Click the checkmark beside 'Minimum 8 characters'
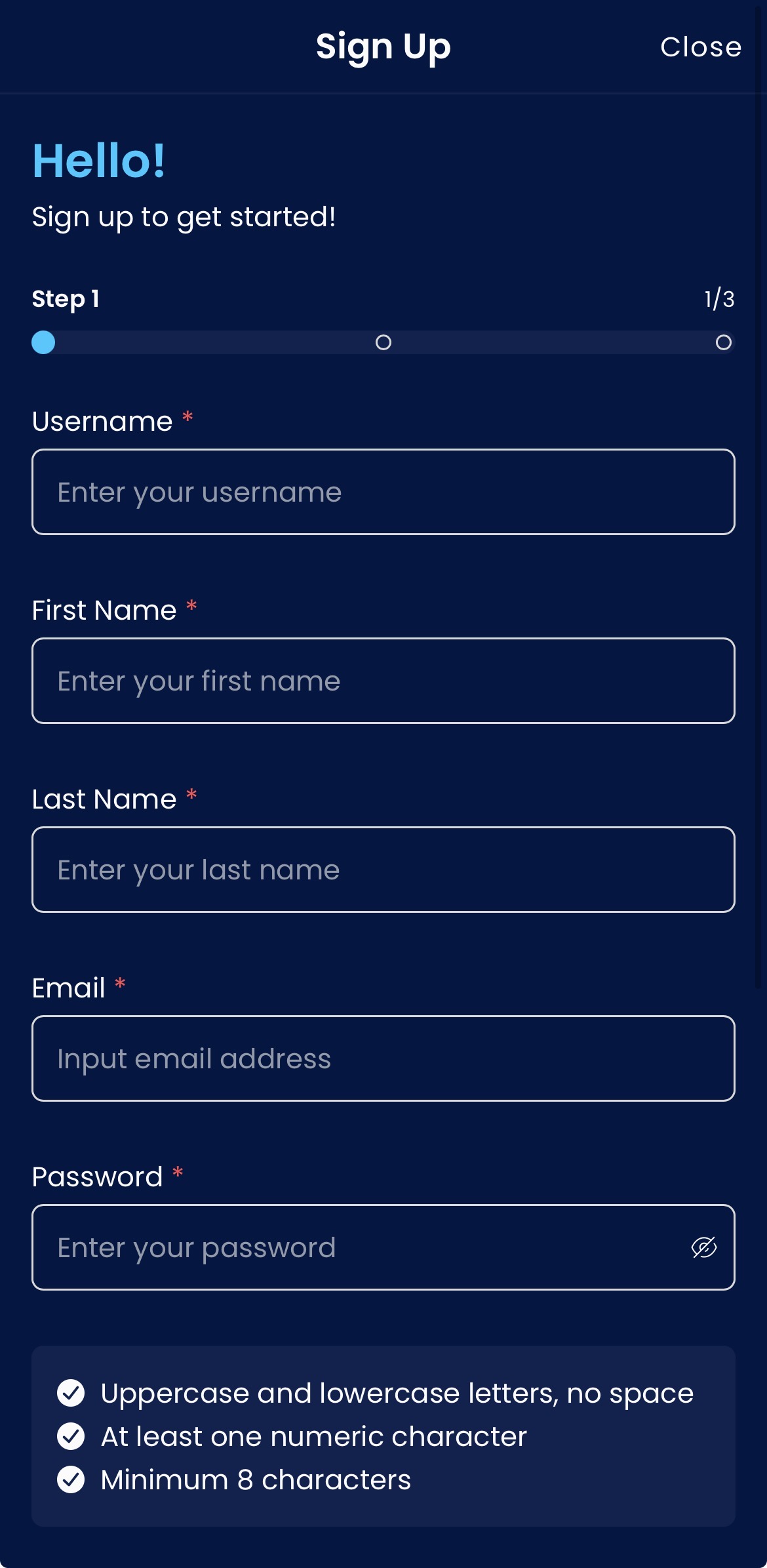Image resolution: width=767 pixels, height=1568 pixels. [x=72, y=1479]
